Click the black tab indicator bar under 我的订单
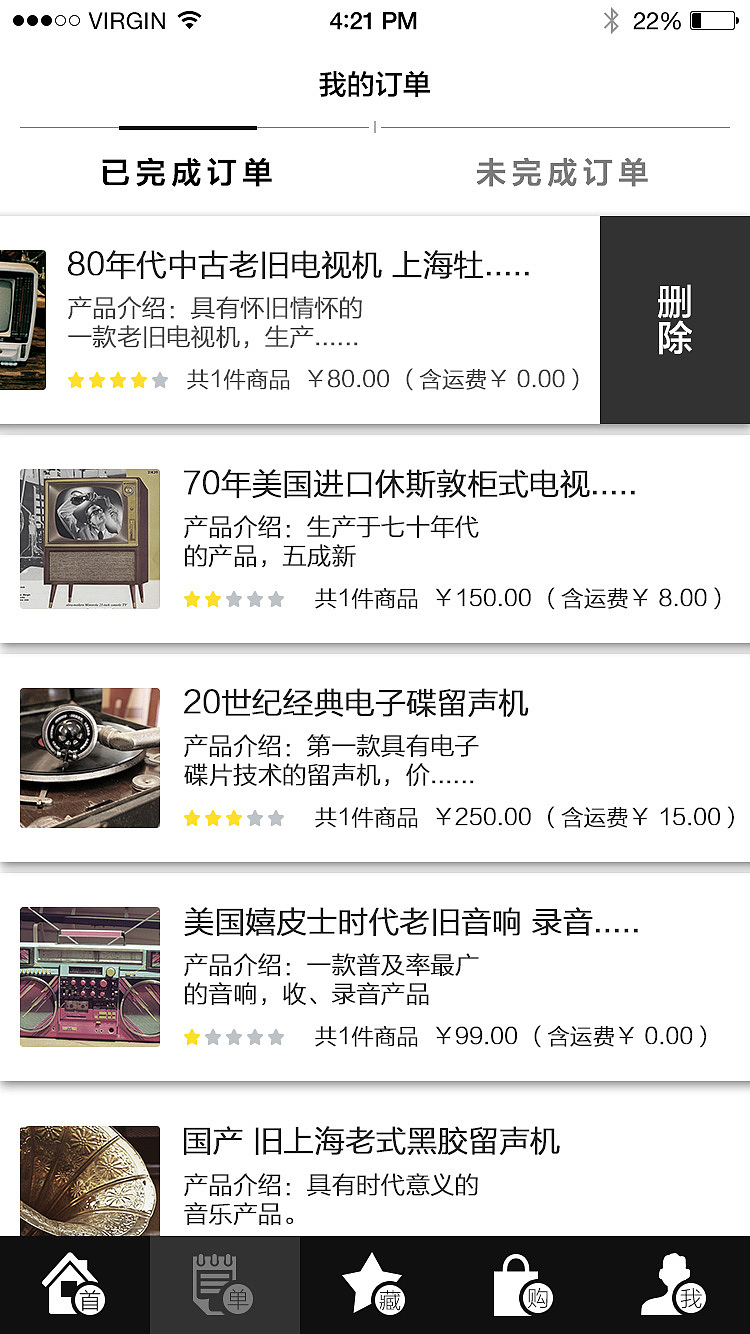This screenshot has width=750, height=1334. point(187,129)
